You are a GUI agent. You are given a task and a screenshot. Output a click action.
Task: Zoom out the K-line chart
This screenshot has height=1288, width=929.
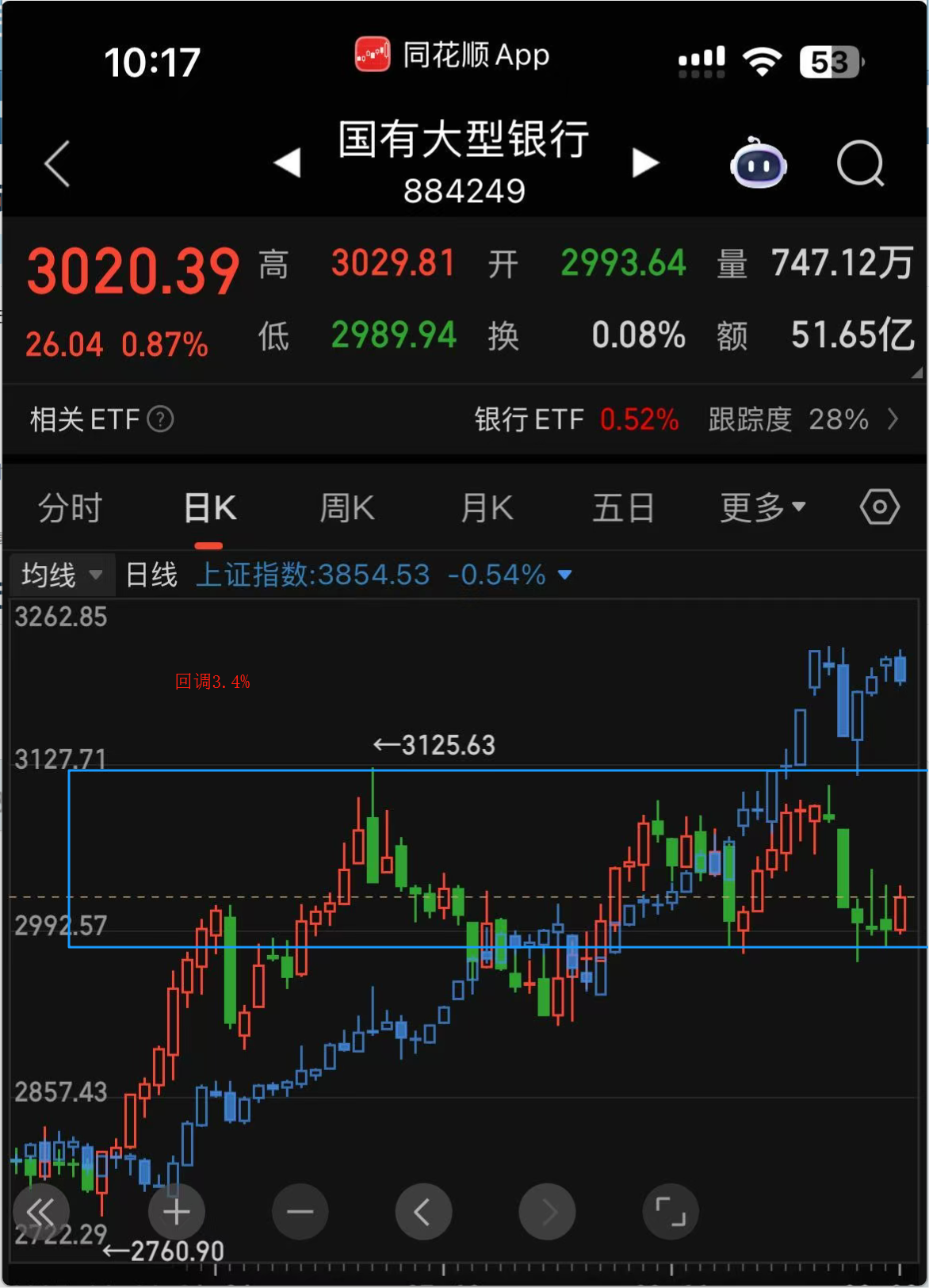300,1212
